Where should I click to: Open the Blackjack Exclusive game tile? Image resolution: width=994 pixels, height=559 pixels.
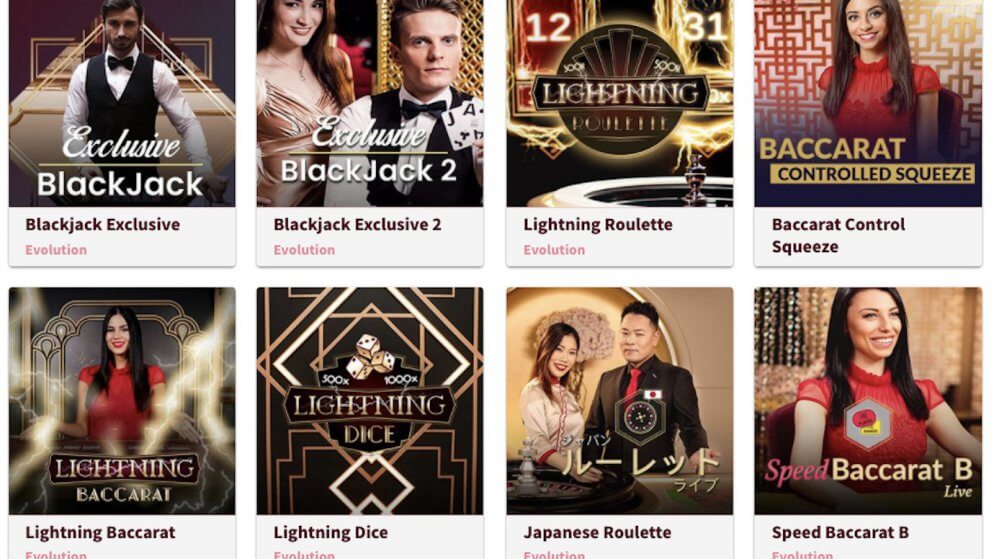pyautogui.click(x=122, y=110)
